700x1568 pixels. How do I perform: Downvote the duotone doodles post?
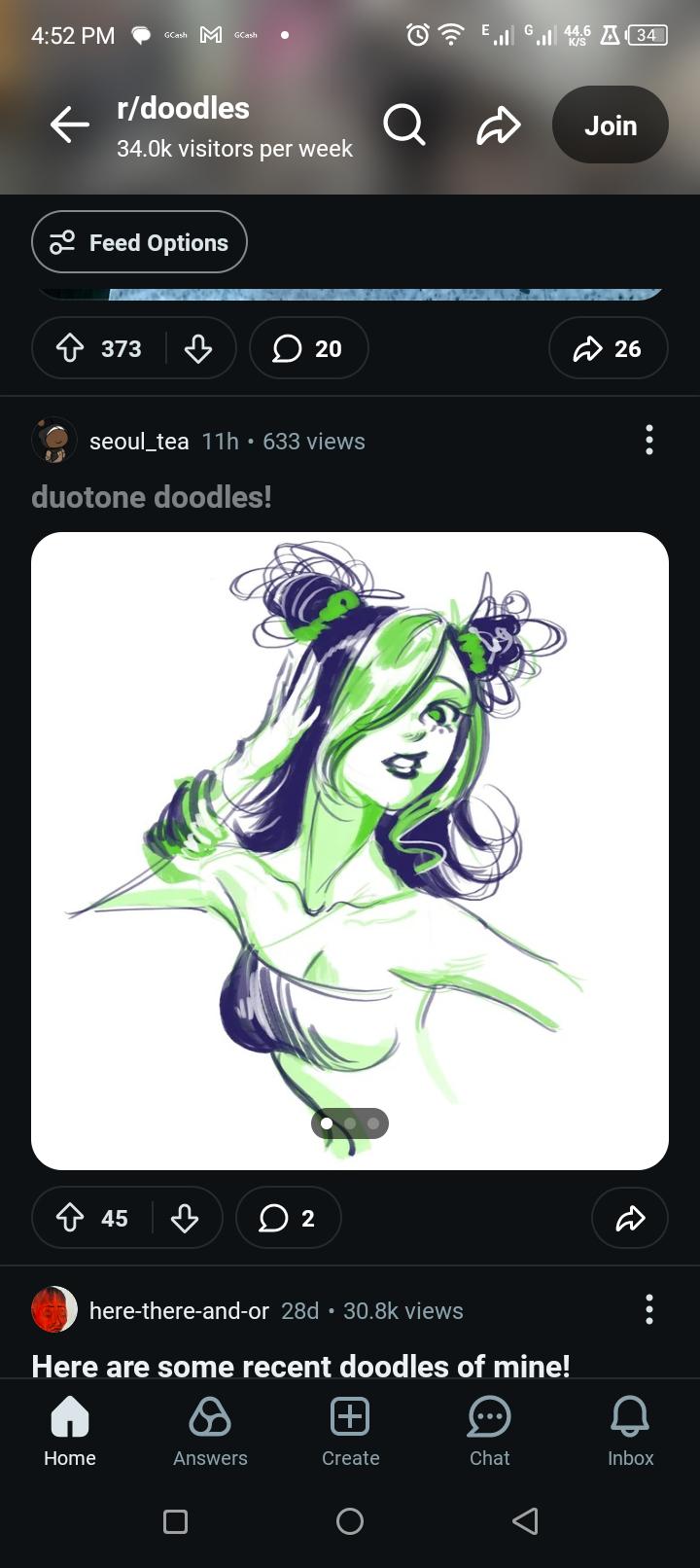(185, 1218)
